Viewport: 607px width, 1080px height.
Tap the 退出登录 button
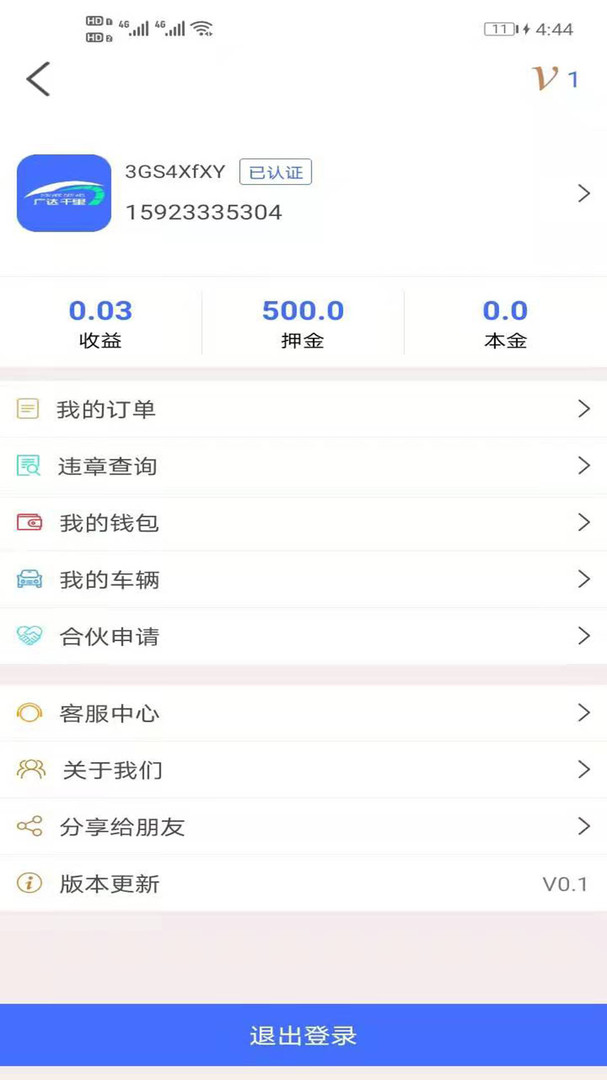pyautogui.click(x=303, y=1035)
